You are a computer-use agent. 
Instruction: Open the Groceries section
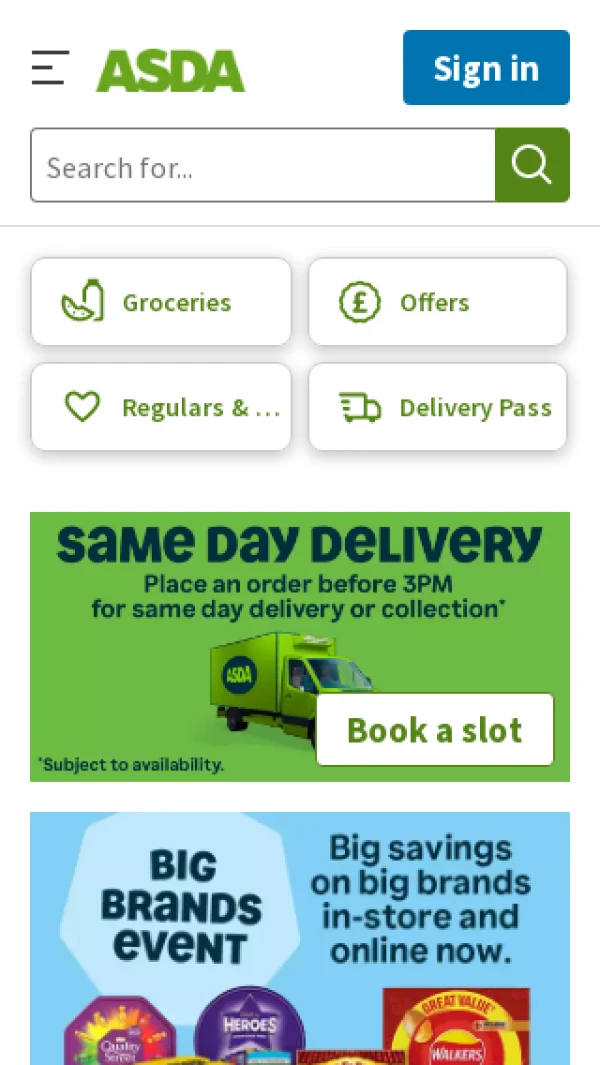pos(161,302)
